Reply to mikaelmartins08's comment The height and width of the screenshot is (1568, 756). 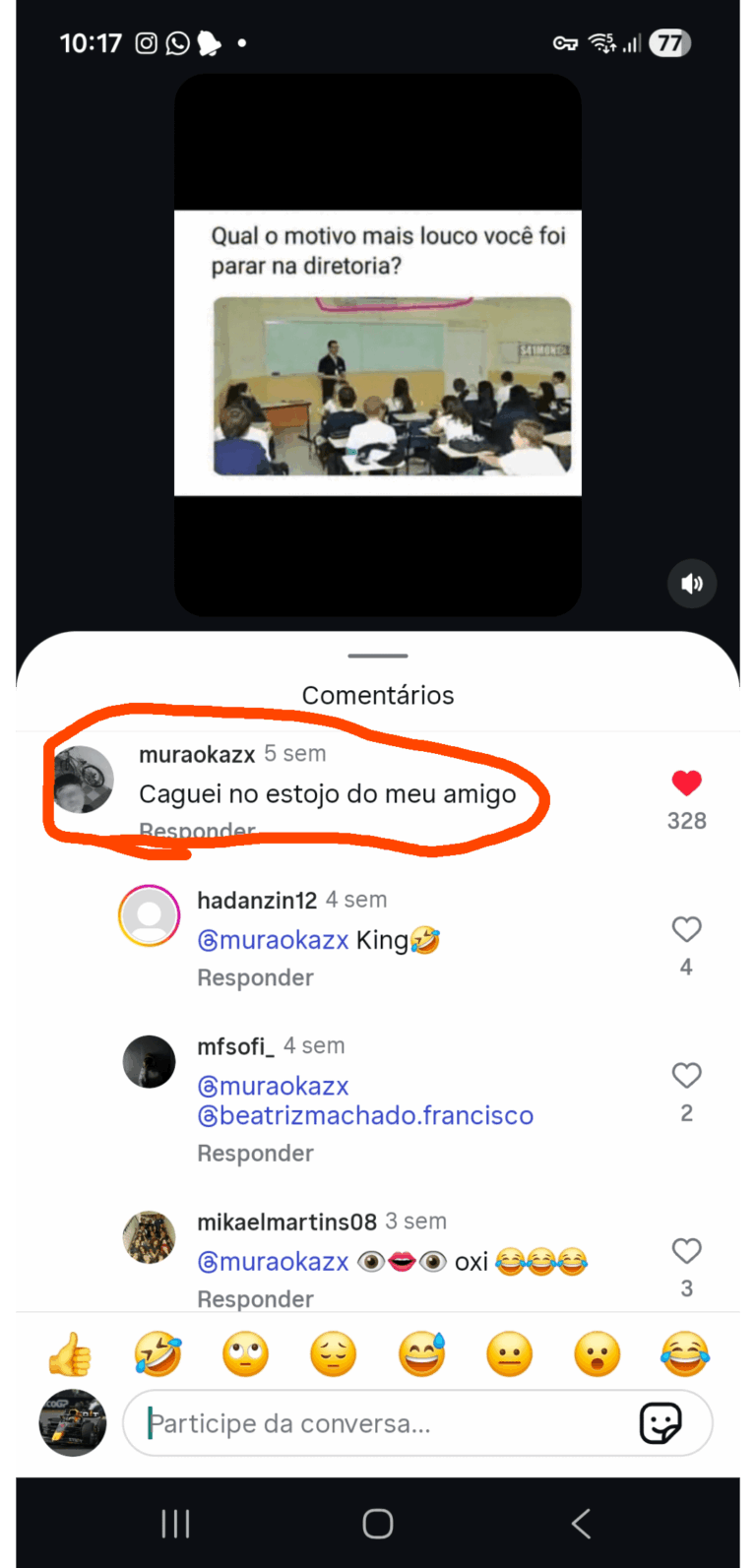pos(255,1298)
